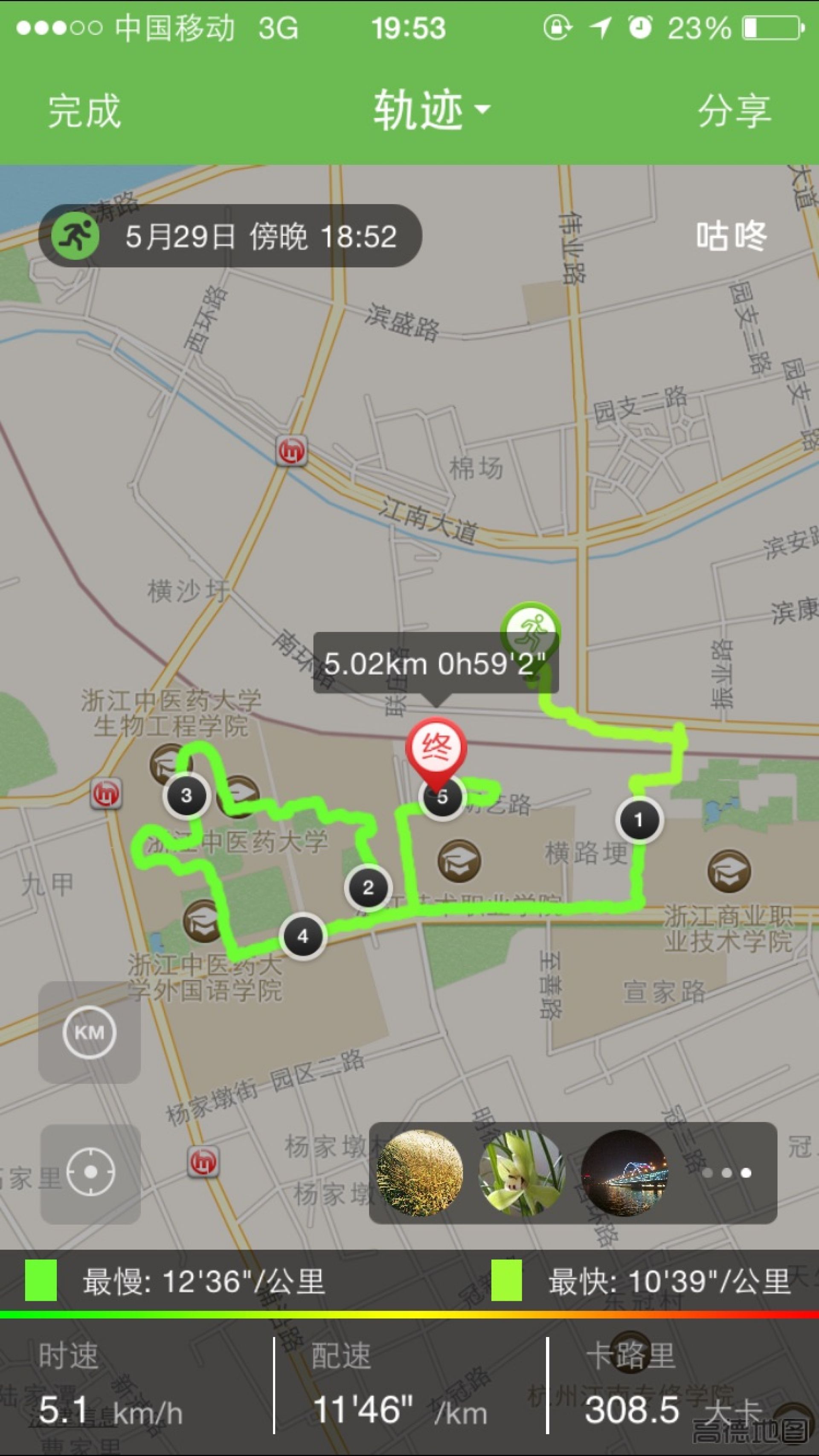Open the night bridge photo thumbnail
The height and width of the screenshot is (1456, 819).
click(624, 1172)
